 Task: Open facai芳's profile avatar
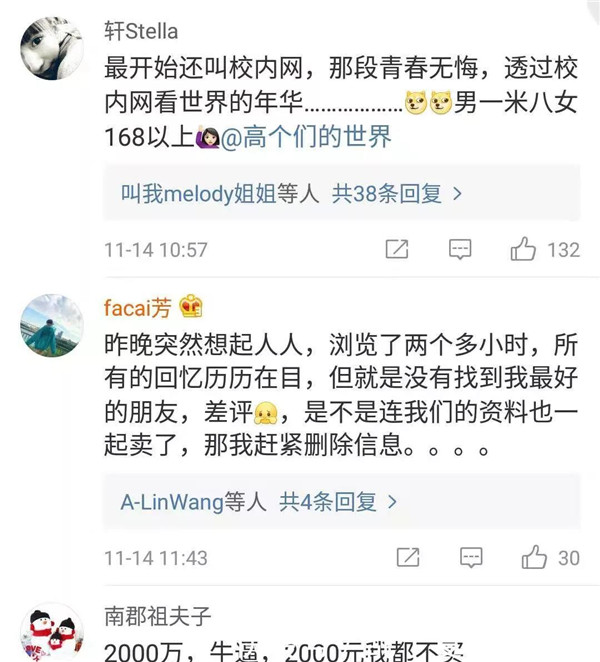pos(52,325)
